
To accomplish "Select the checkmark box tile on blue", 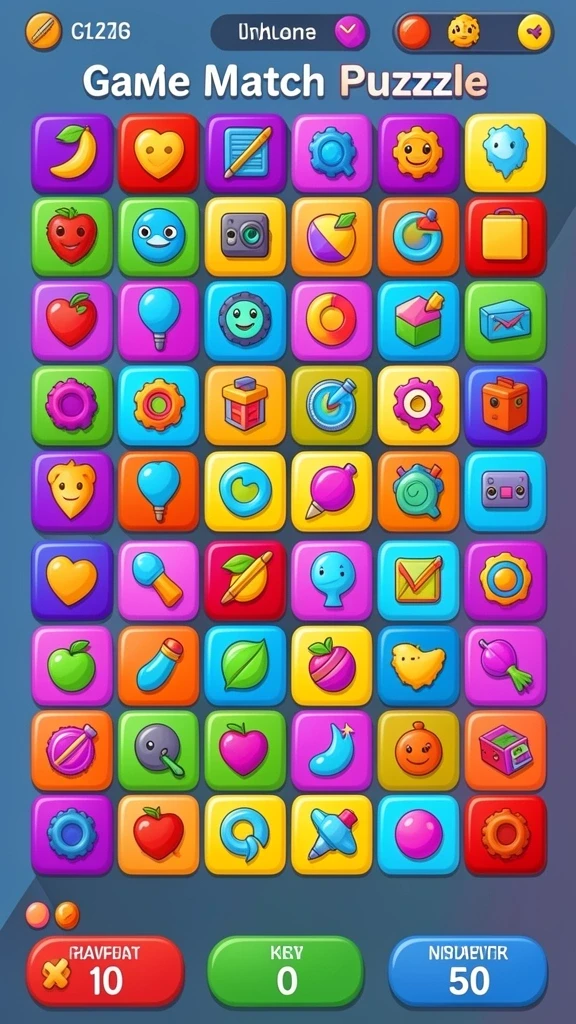I will (419, 580).
